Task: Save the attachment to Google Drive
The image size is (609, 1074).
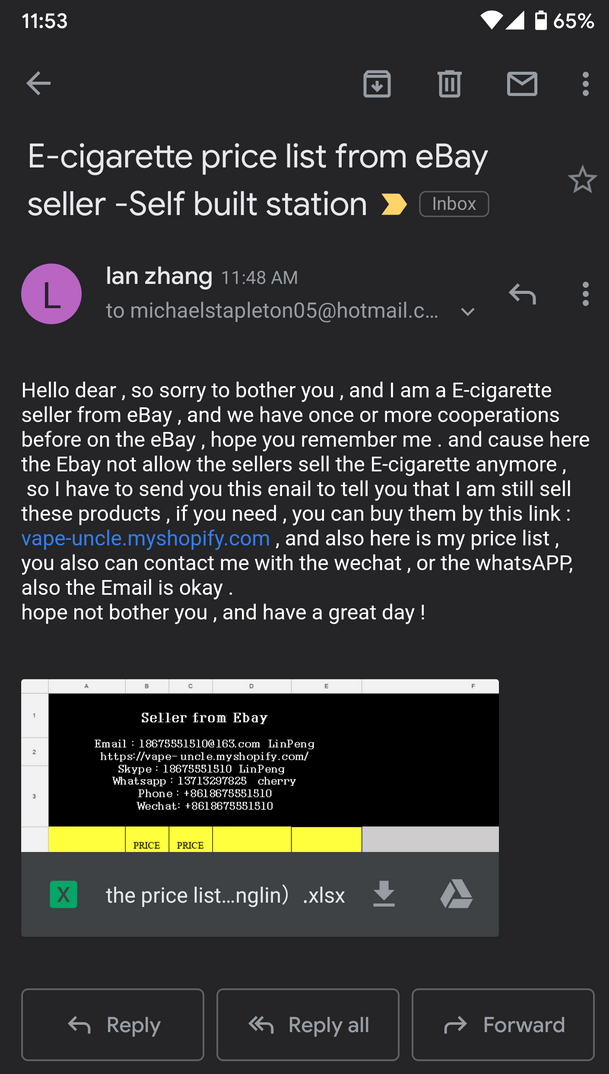Action: (x=456, y=895)
